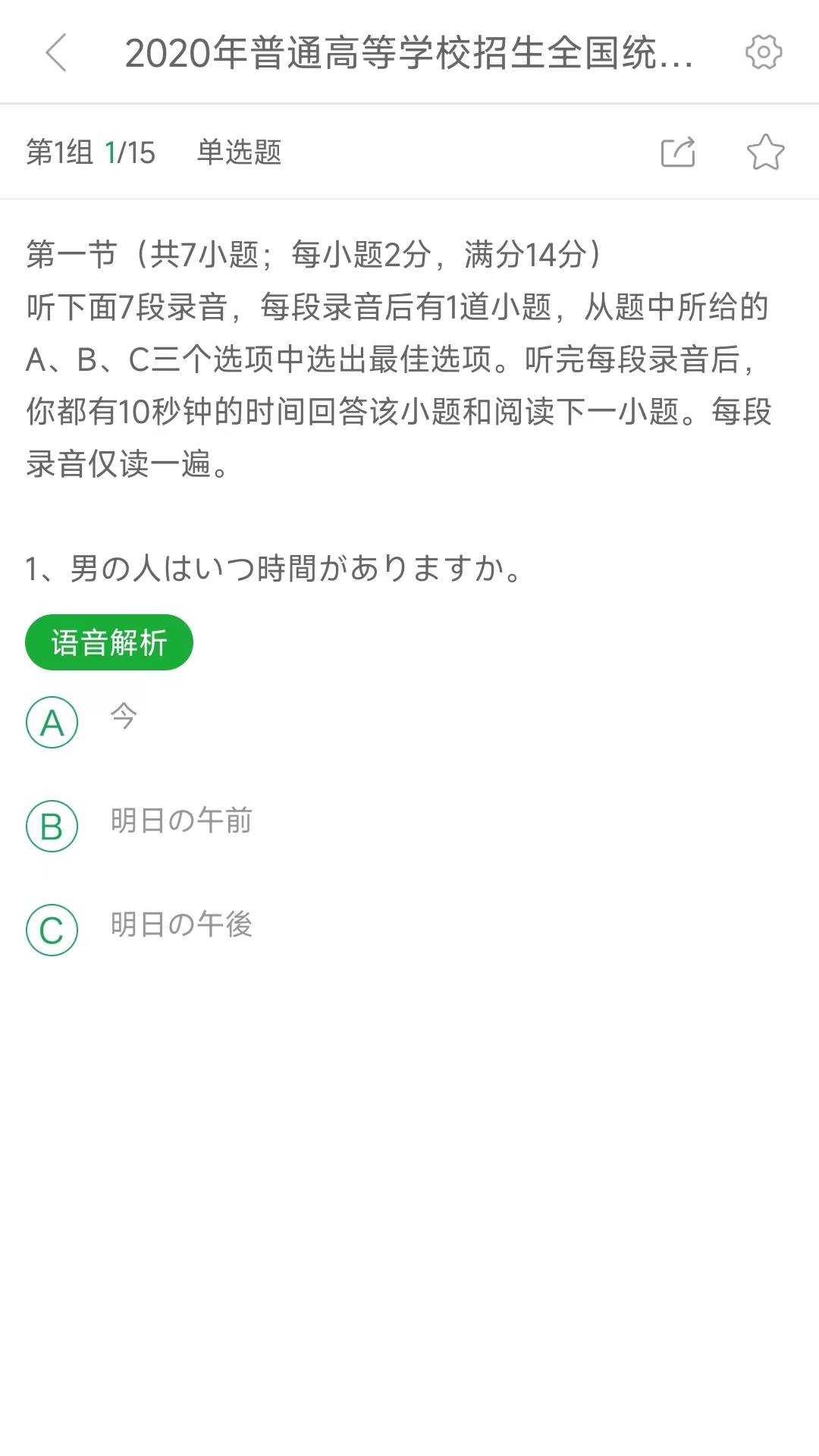
Task: Open the settings gear icon
Action: (764, 52)
